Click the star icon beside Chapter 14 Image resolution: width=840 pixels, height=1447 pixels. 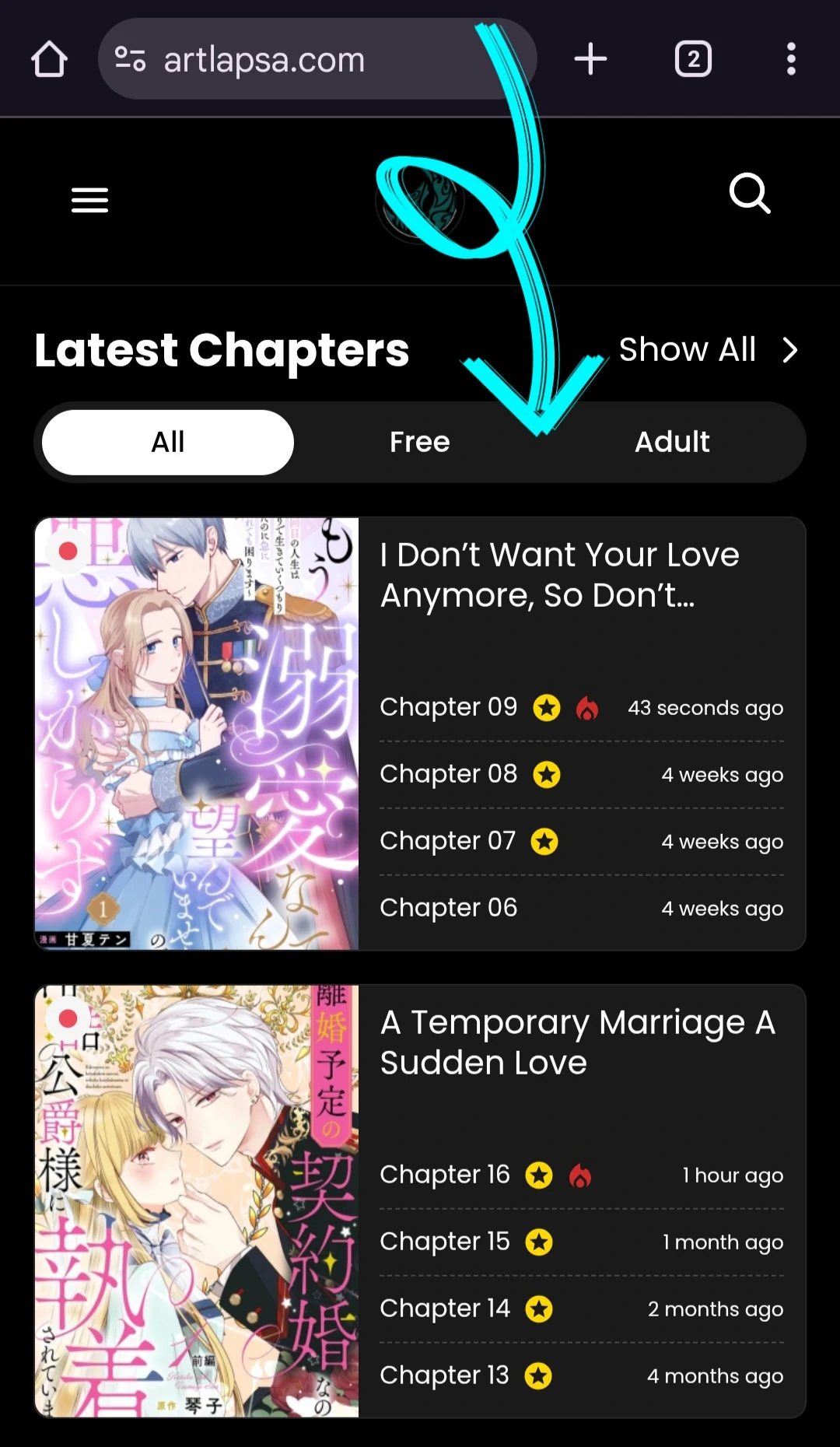538,1309
